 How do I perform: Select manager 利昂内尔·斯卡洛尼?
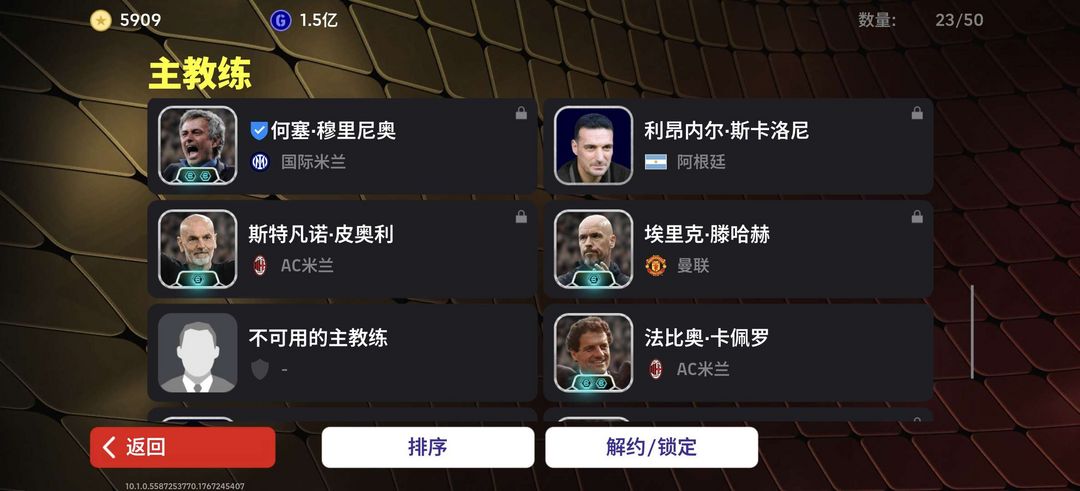pos(738,145)
